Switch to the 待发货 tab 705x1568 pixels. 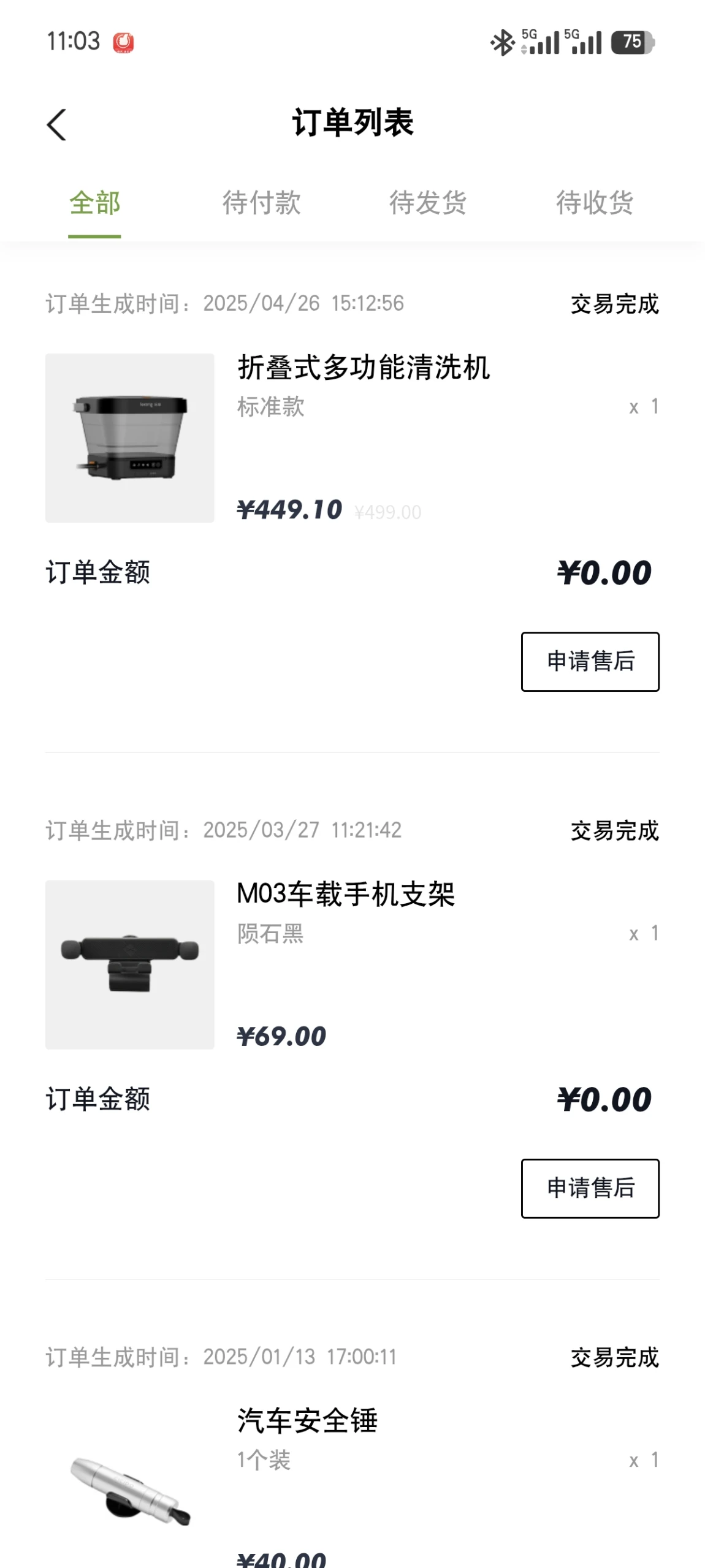[x=428, y=203]
